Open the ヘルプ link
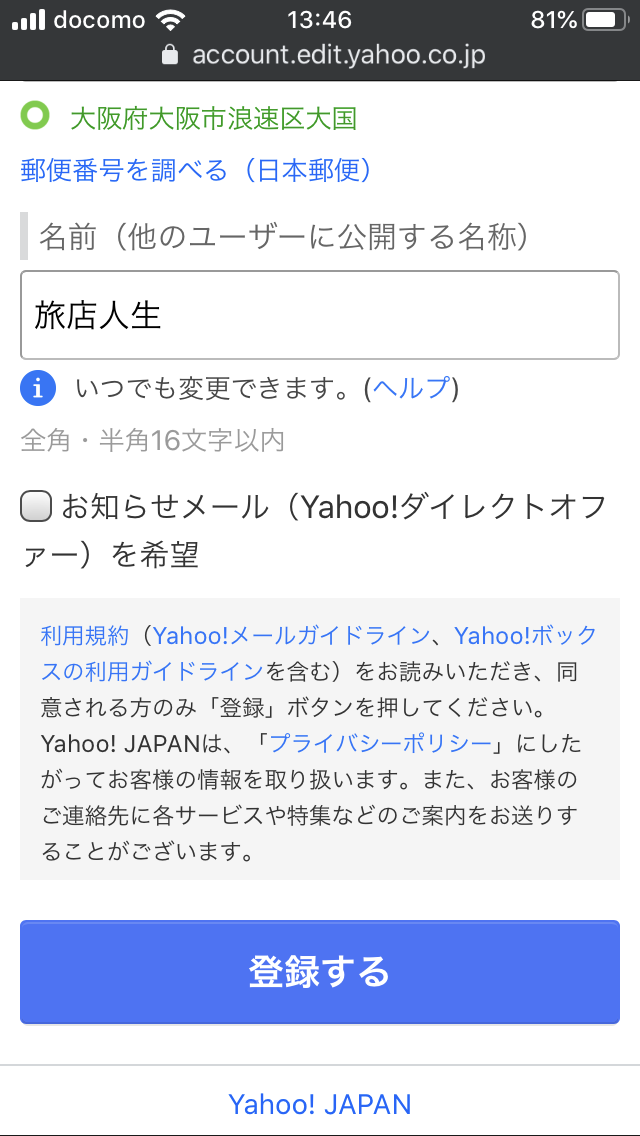Image resolution: width=640 pixels, height=1136 pixels. click(x=411, y=388)
